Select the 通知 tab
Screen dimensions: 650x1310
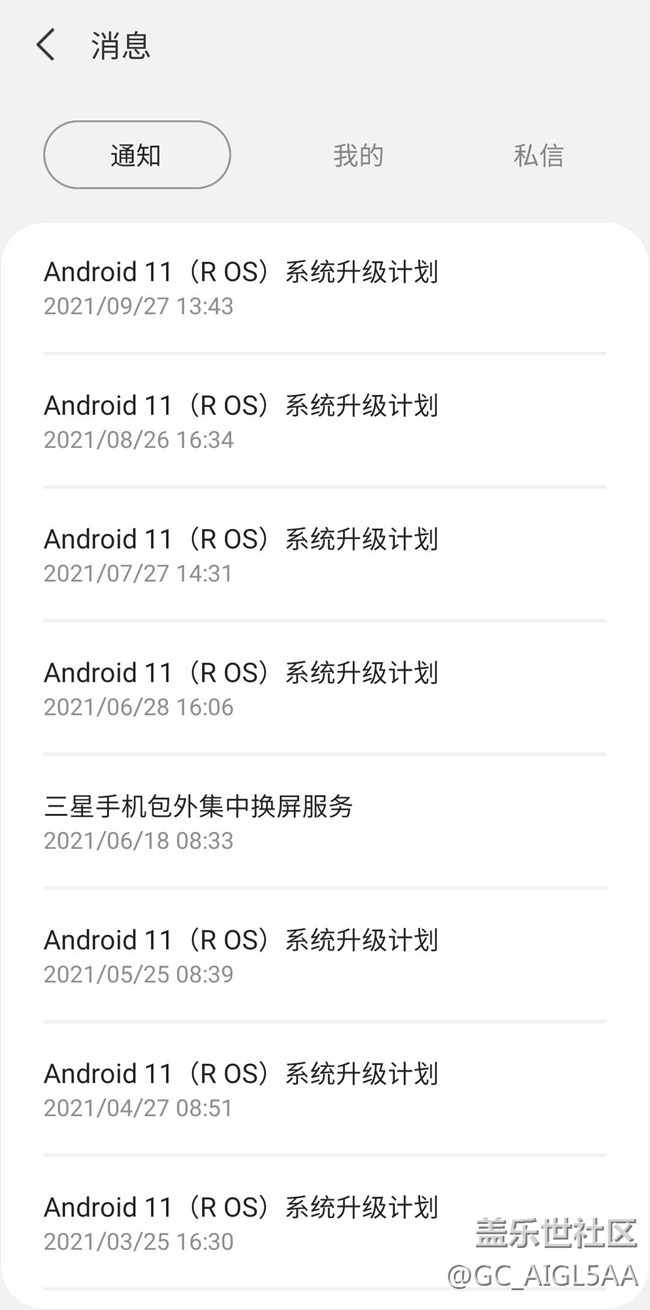137,155
